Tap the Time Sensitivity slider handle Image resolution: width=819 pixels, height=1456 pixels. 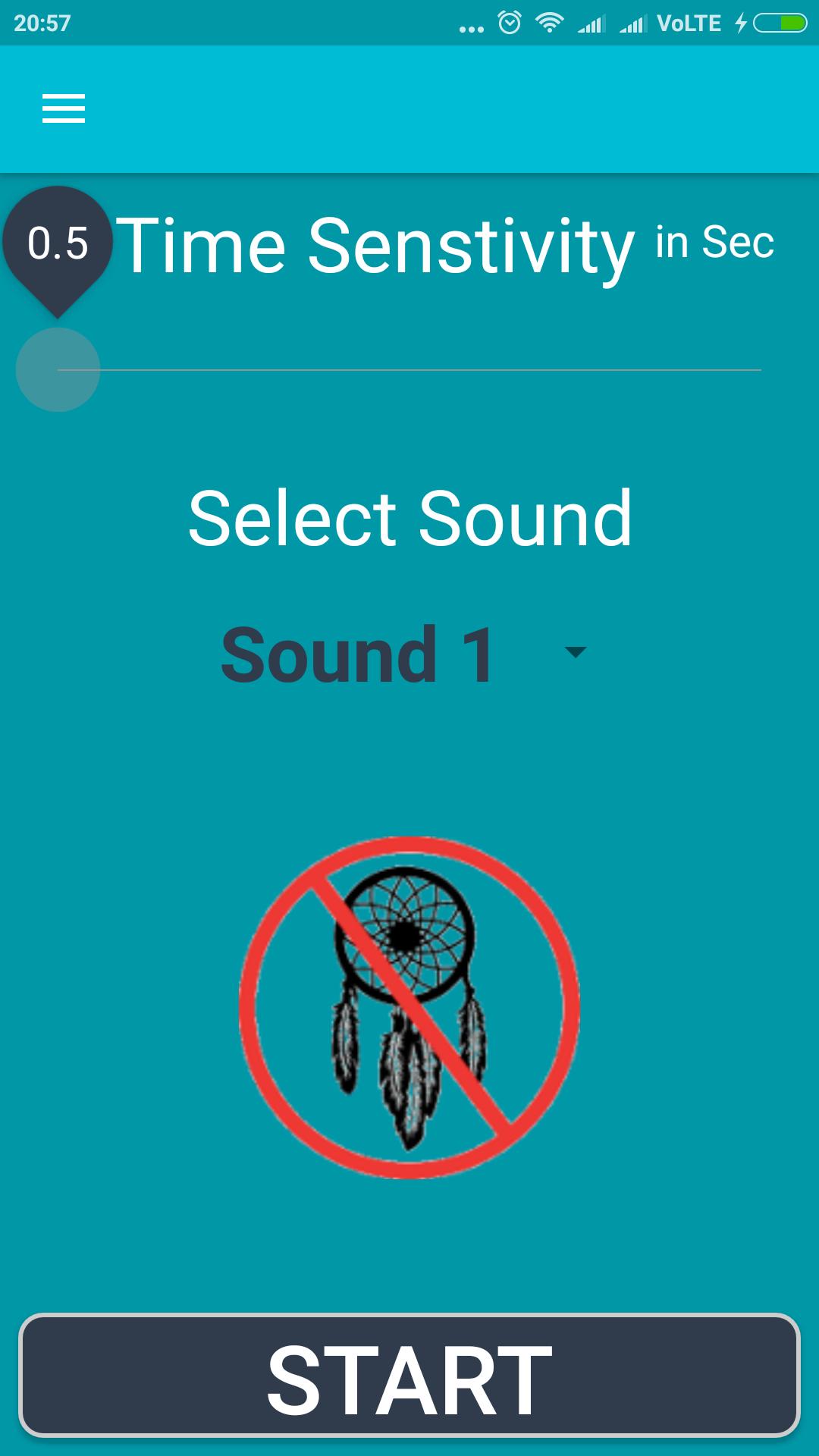click(x=58, y=370)
